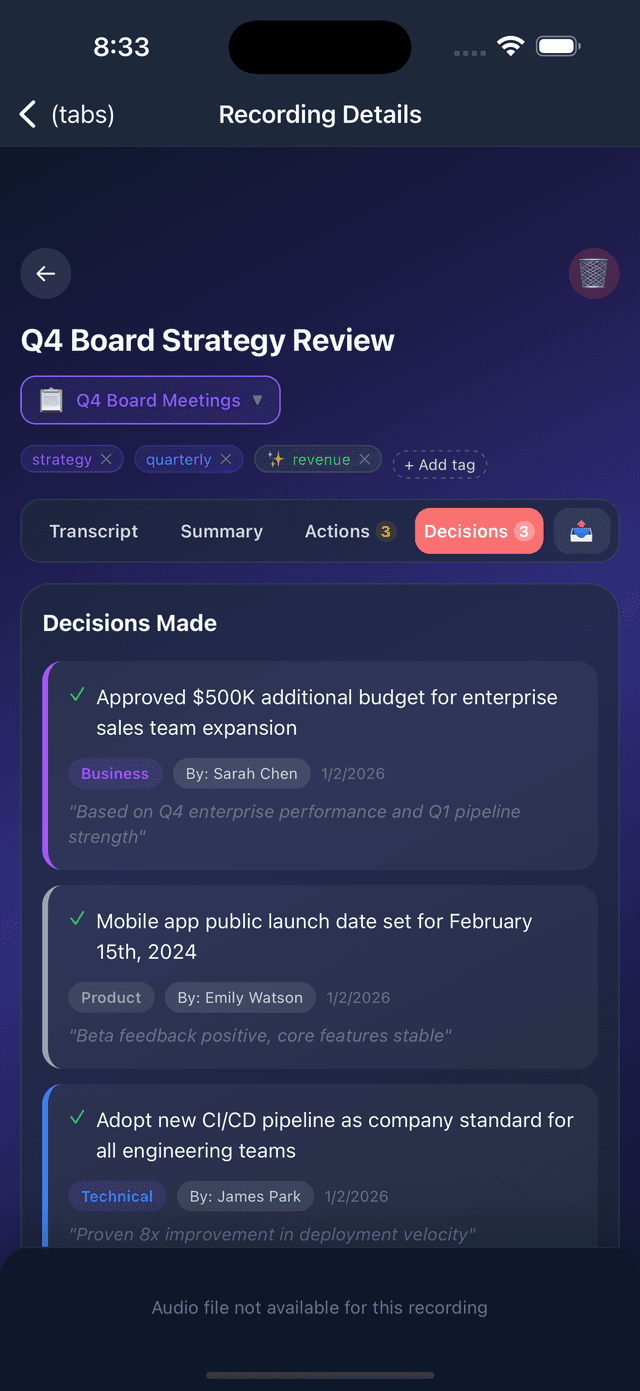Expand the Q4 Board Meetings folder dropdown
Image resolution: width=640 pixels, height=1391 pixels.
tap(150, 400)
